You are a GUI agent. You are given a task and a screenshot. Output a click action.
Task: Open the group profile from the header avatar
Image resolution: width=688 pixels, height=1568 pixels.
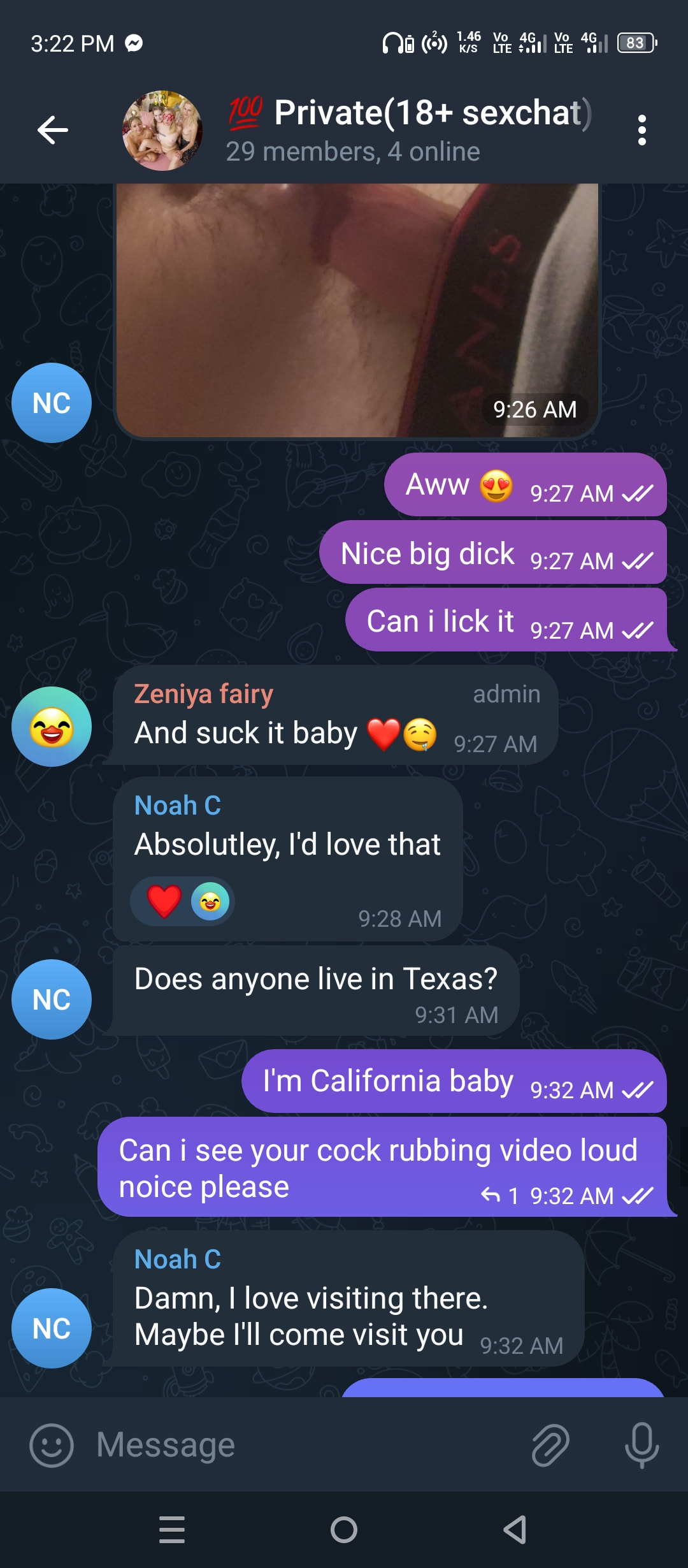pyautogui.click(x=162, y=130)
